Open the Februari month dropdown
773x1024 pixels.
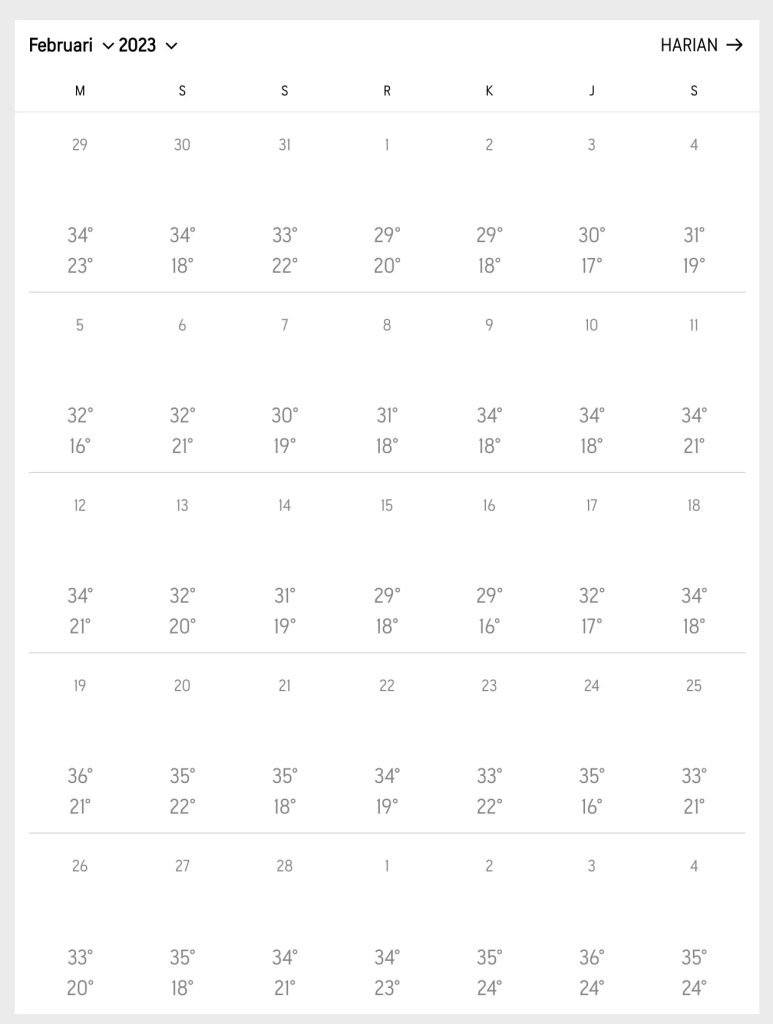[70, 46]
